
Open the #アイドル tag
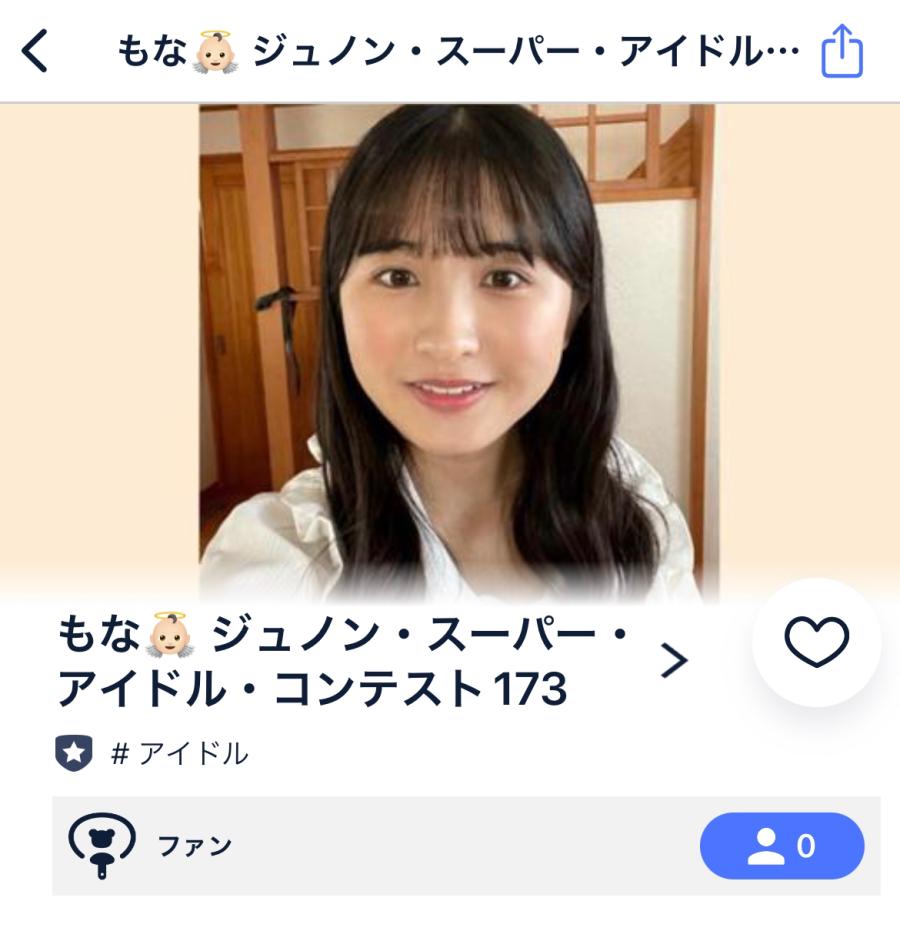[178, 754]
